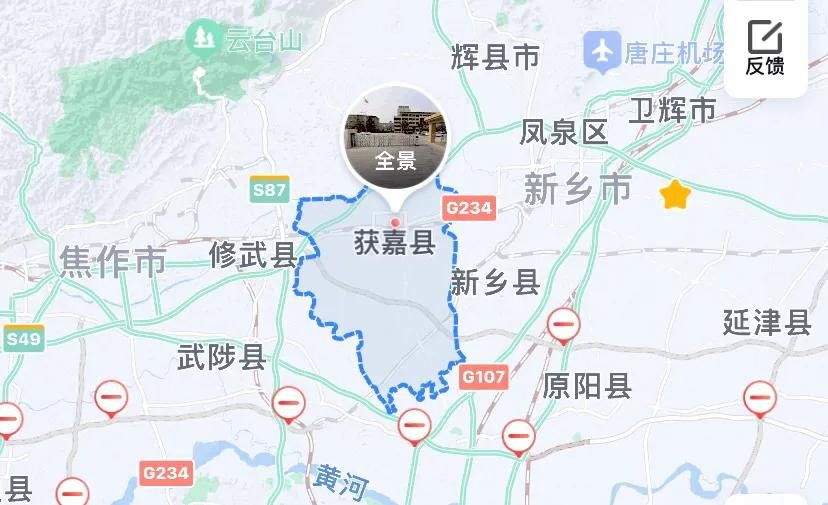This screenshot has width=828, height=505.
Task: Open the 反馈 feedback button
Action: [765, 48]
